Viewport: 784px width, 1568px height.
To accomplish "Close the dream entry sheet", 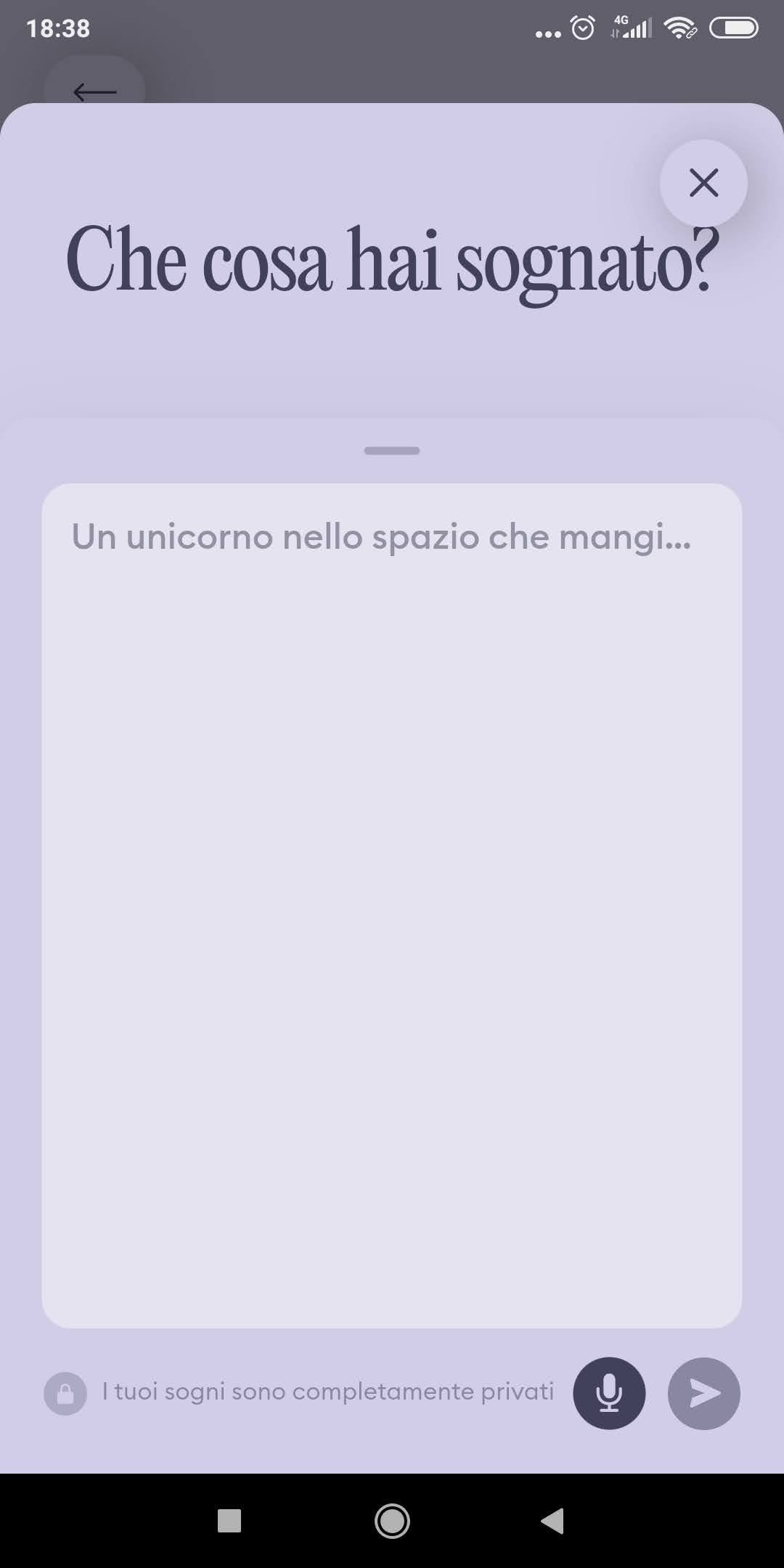I will pos(703,183).
